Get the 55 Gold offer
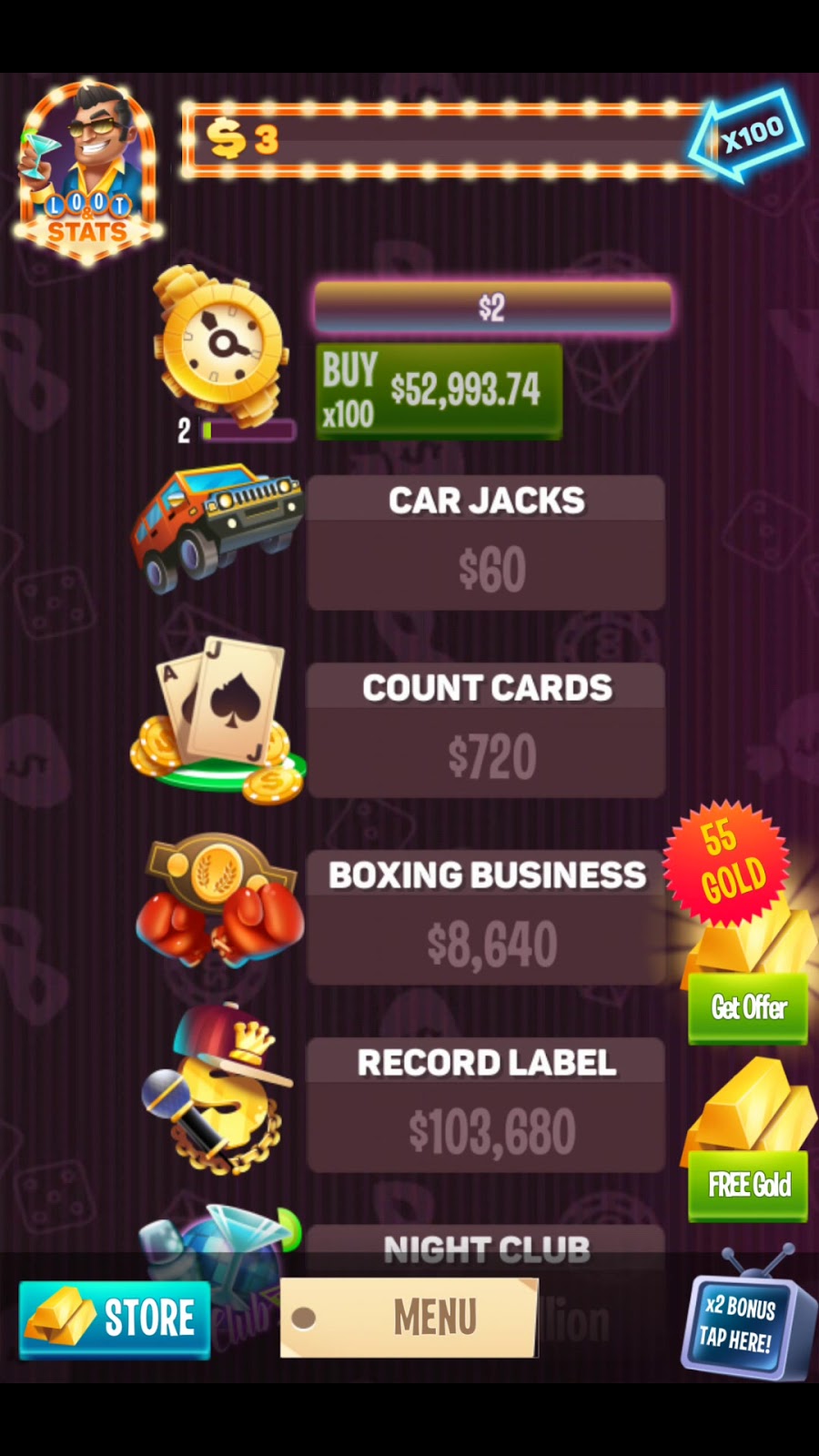 (x=747, y=1007)
